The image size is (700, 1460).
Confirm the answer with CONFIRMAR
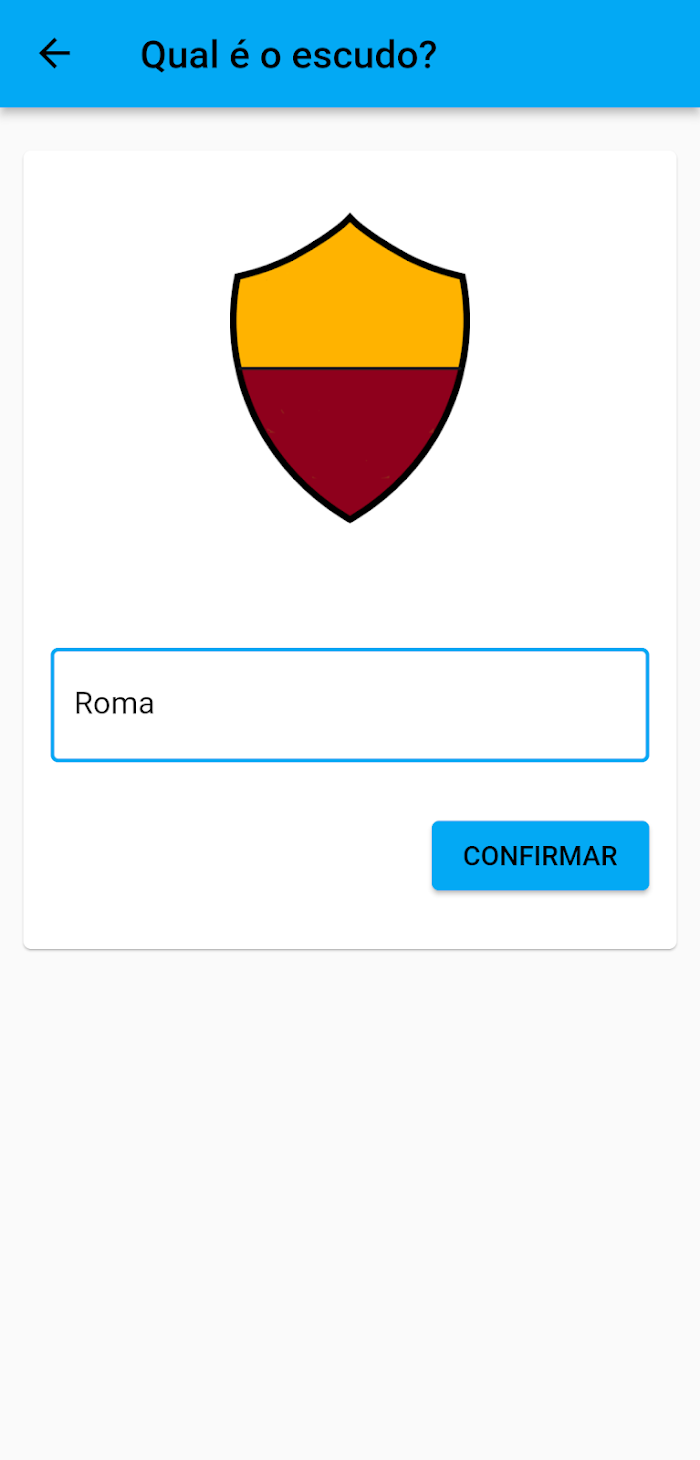pos(540,856)
